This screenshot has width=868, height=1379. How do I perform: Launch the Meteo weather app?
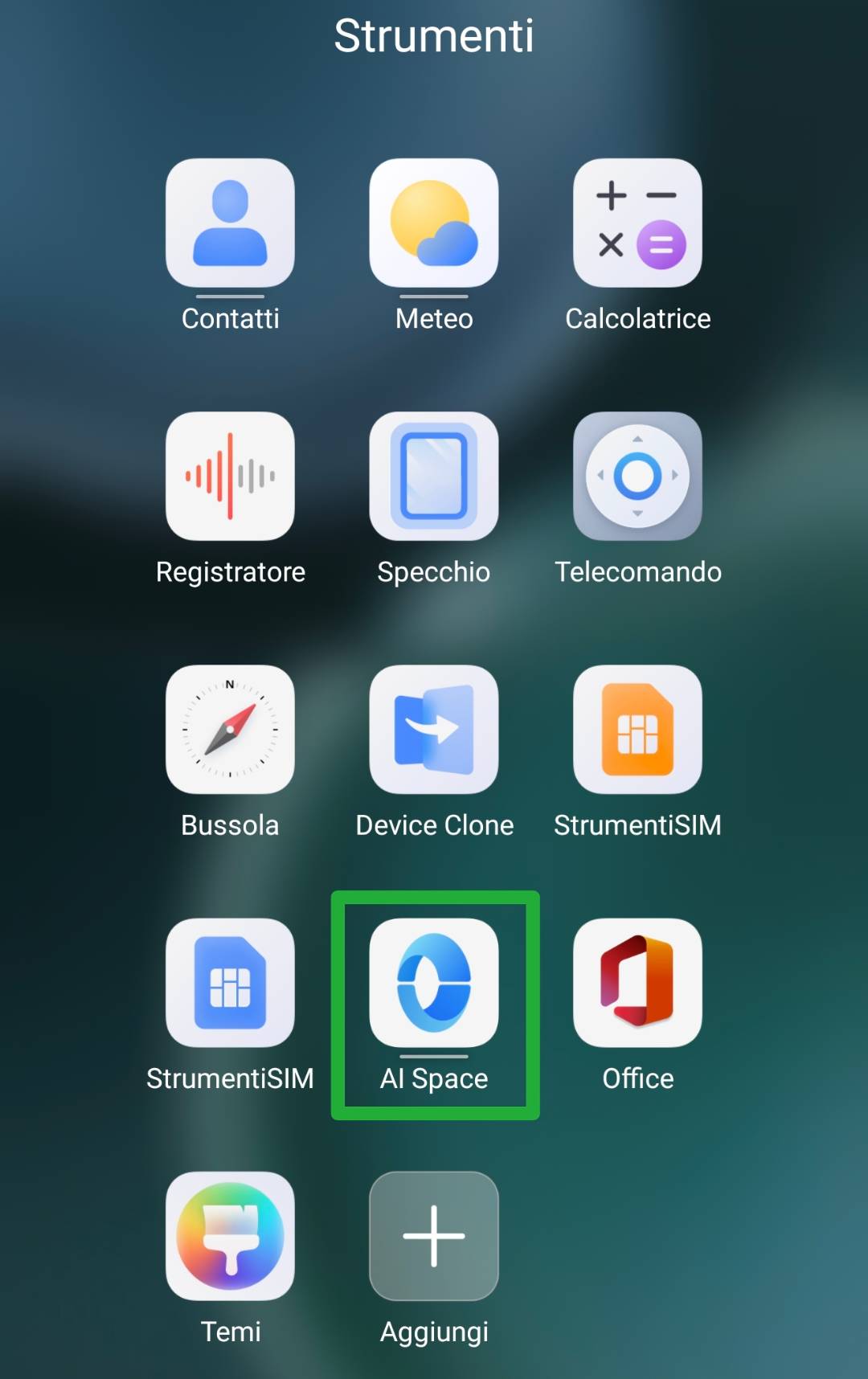click(x=434, y=223)
